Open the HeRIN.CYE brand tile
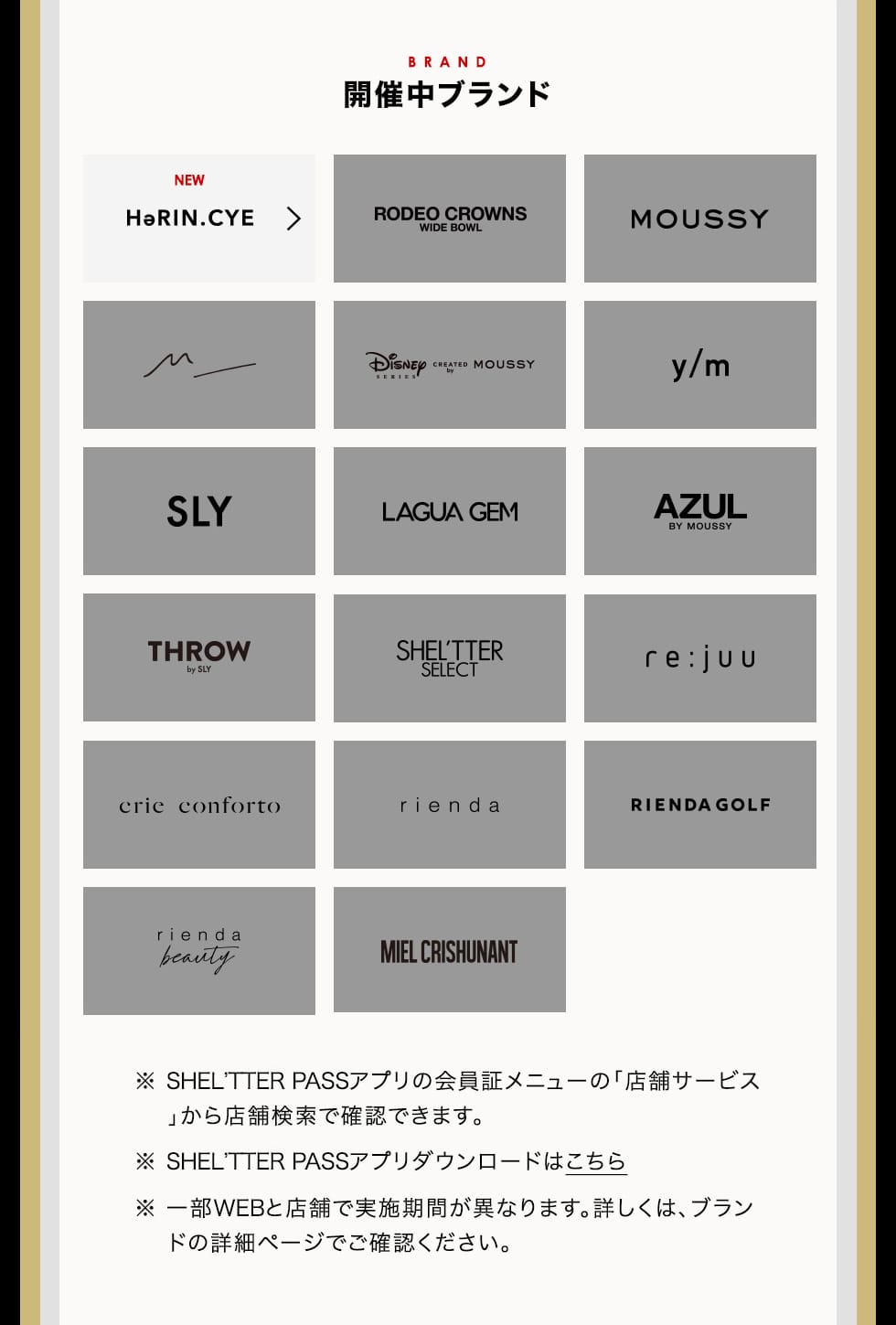 (x=198, y=218)
